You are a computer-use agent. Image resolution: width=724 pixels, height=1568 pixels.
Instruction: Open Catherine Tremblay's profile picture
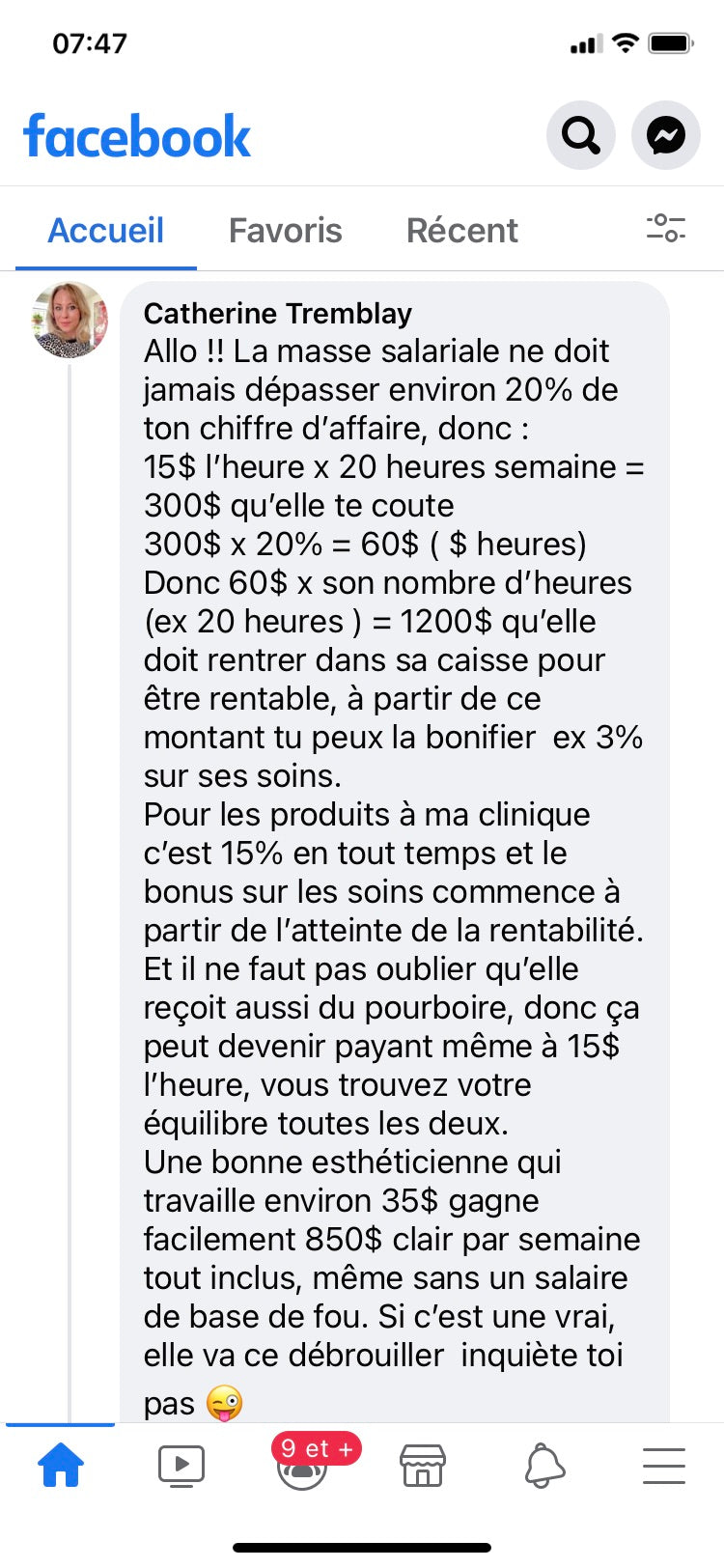(70, 320)
